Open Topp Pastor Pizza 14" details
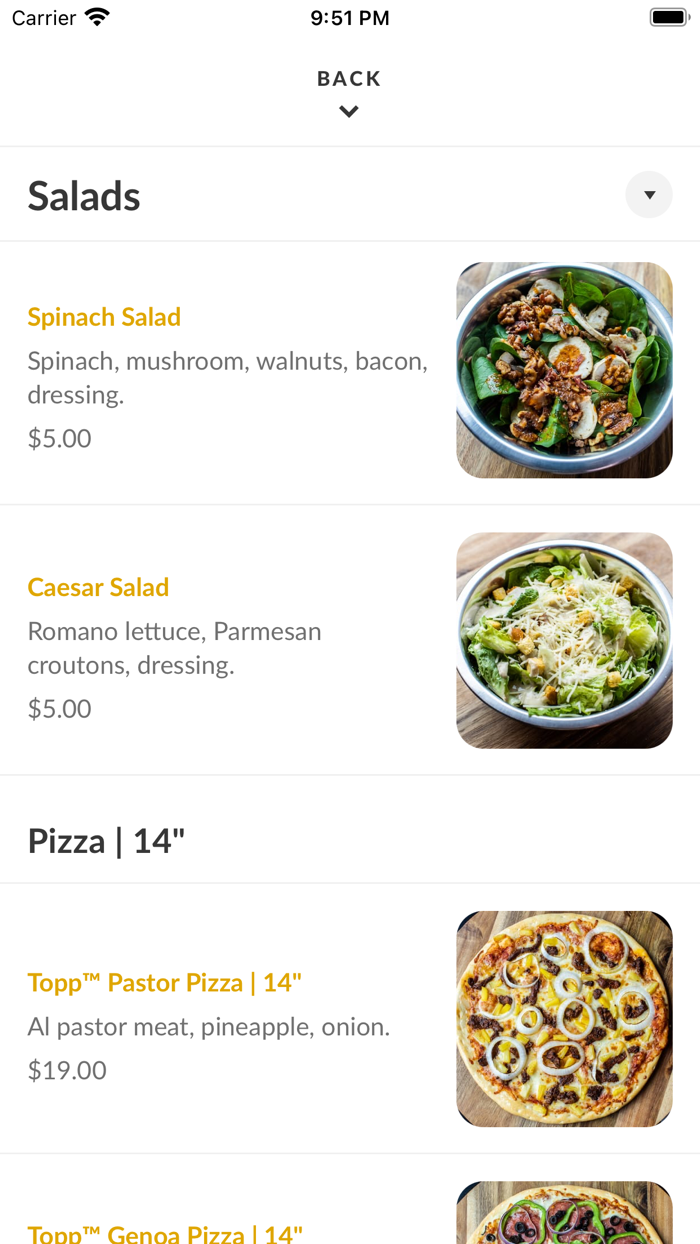 point(350,1019)
